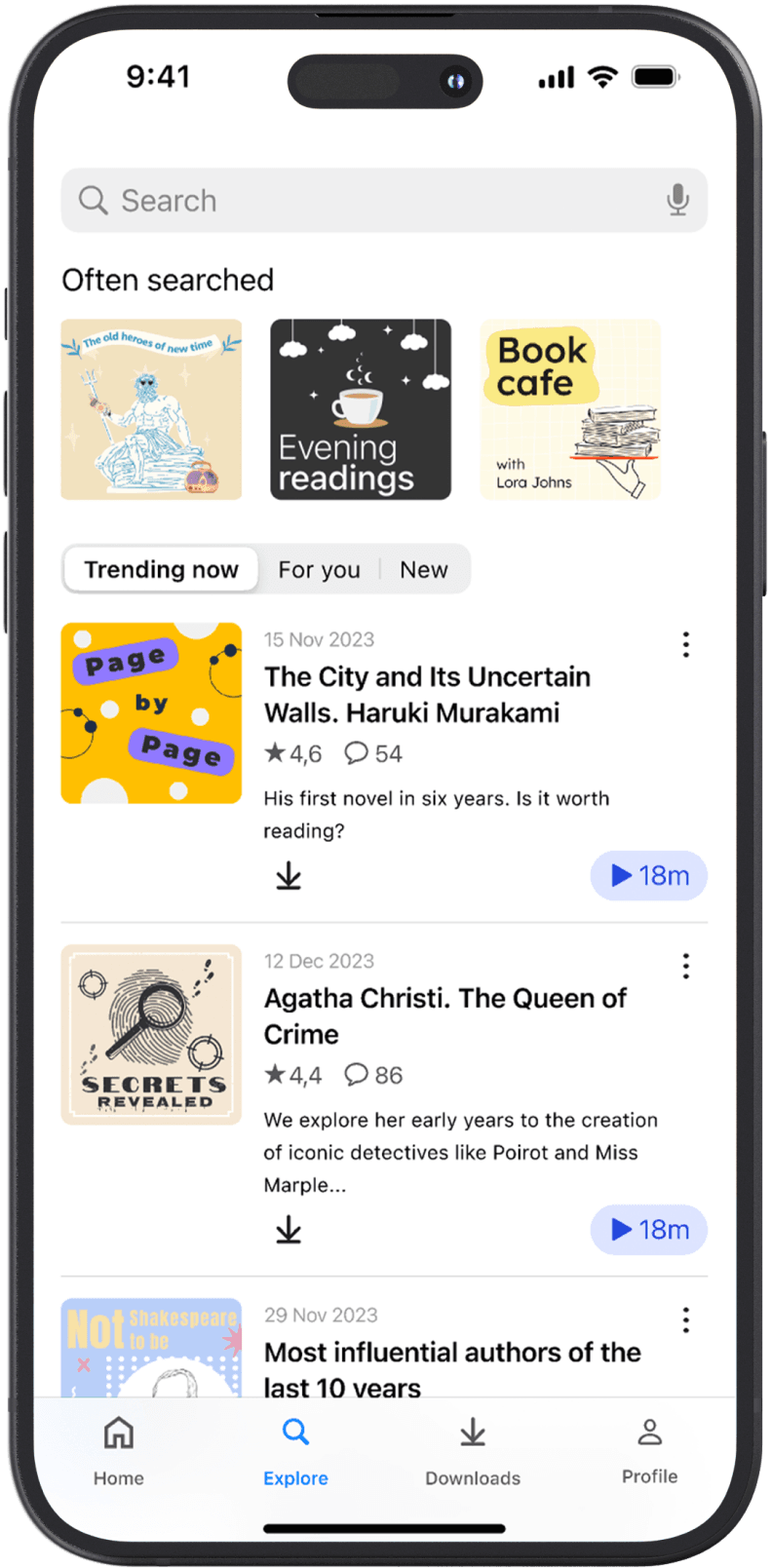Image resolution: width=772 pixels, height=1568 pixels.
Task: Open overflow menu for the Murakami episode
Action: [686, 644]
